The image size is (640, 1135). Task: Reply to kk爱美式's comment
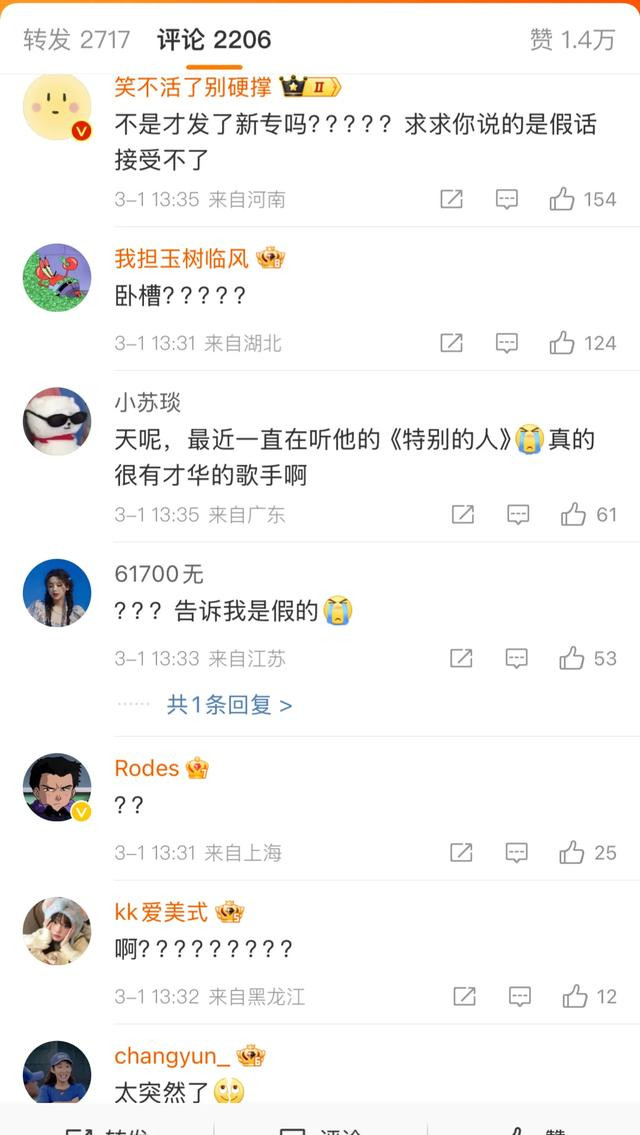point(520,996)
